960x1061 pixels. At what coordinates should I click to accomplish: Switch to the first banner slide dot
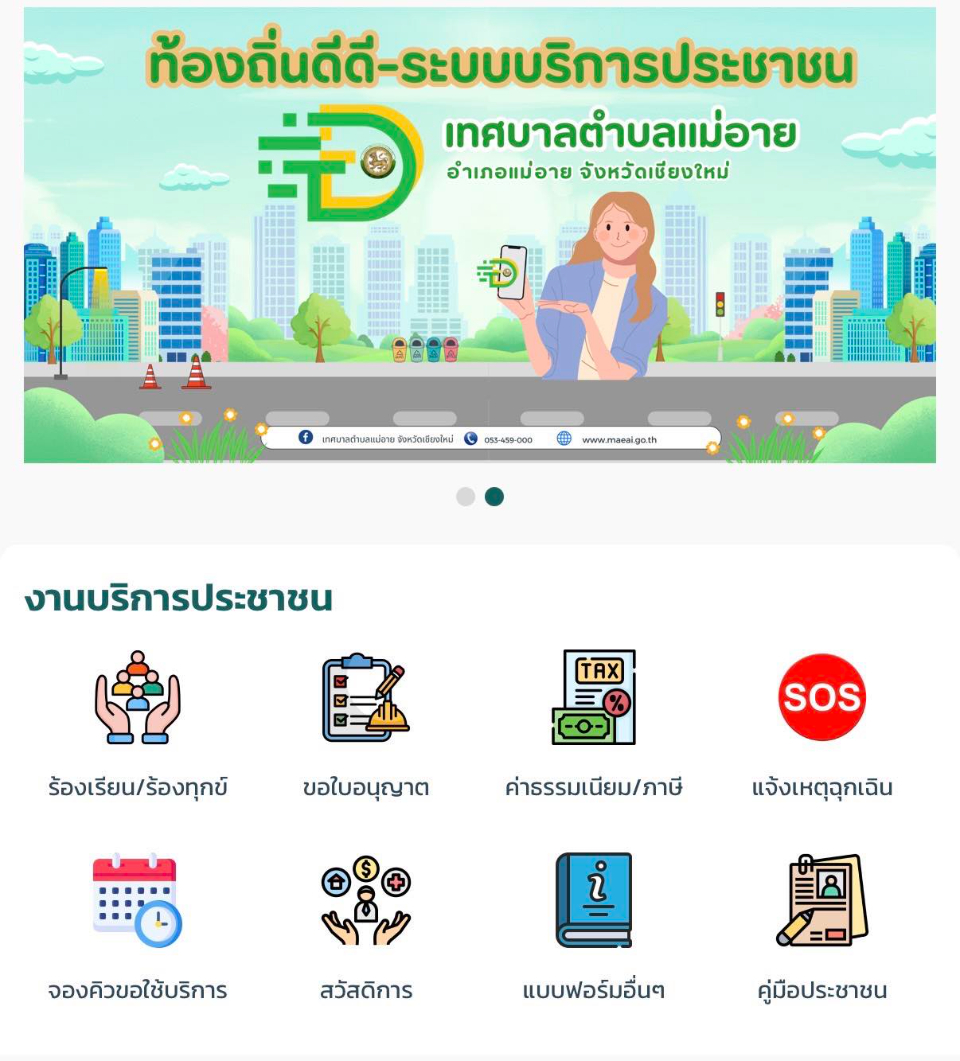click(x=465, y=497)
